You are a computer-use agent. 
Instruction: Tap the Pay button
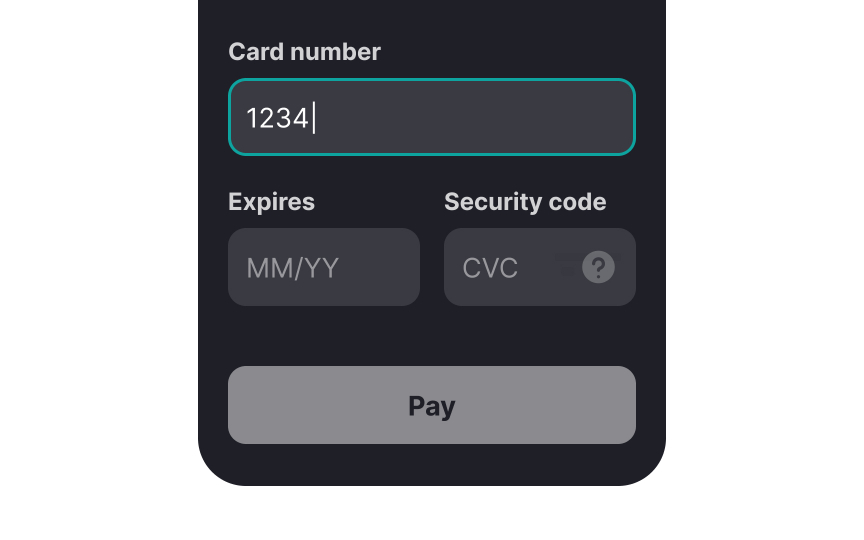(431, 405)
